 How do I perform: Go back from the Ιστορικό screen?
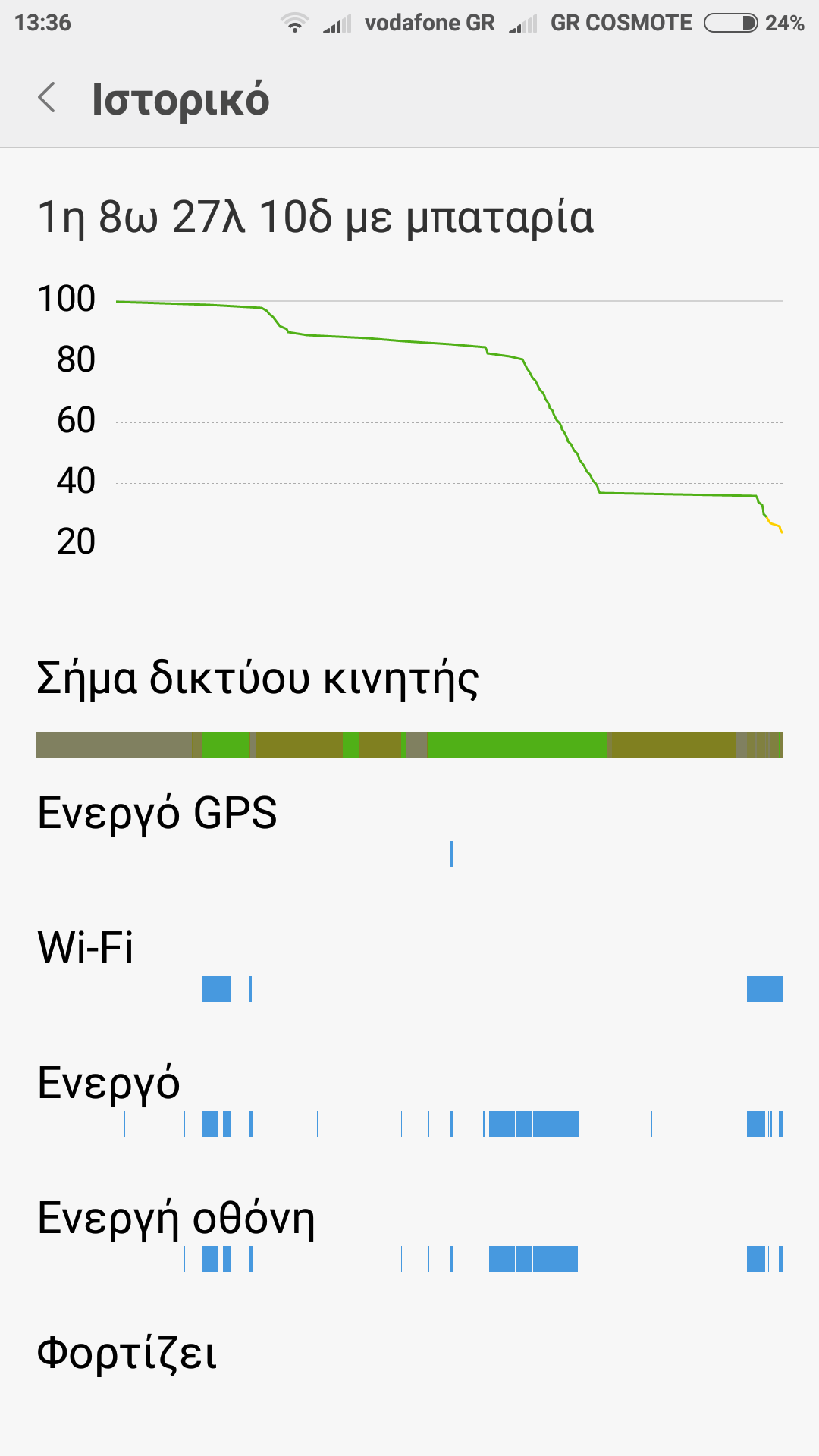[47, 98]
